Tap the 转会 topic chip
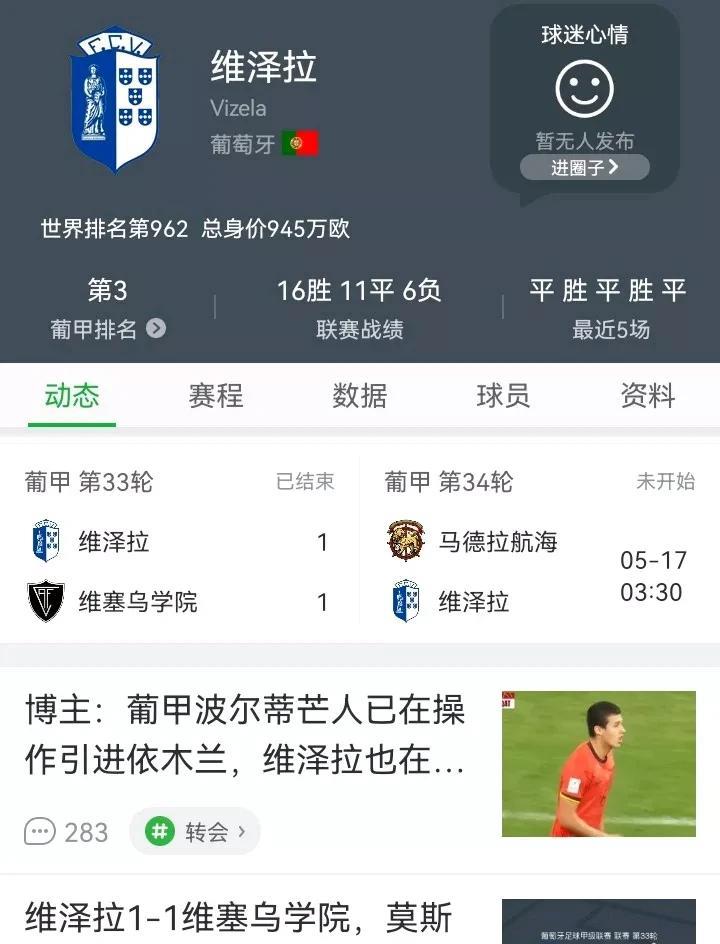 [x=195, y=831]
